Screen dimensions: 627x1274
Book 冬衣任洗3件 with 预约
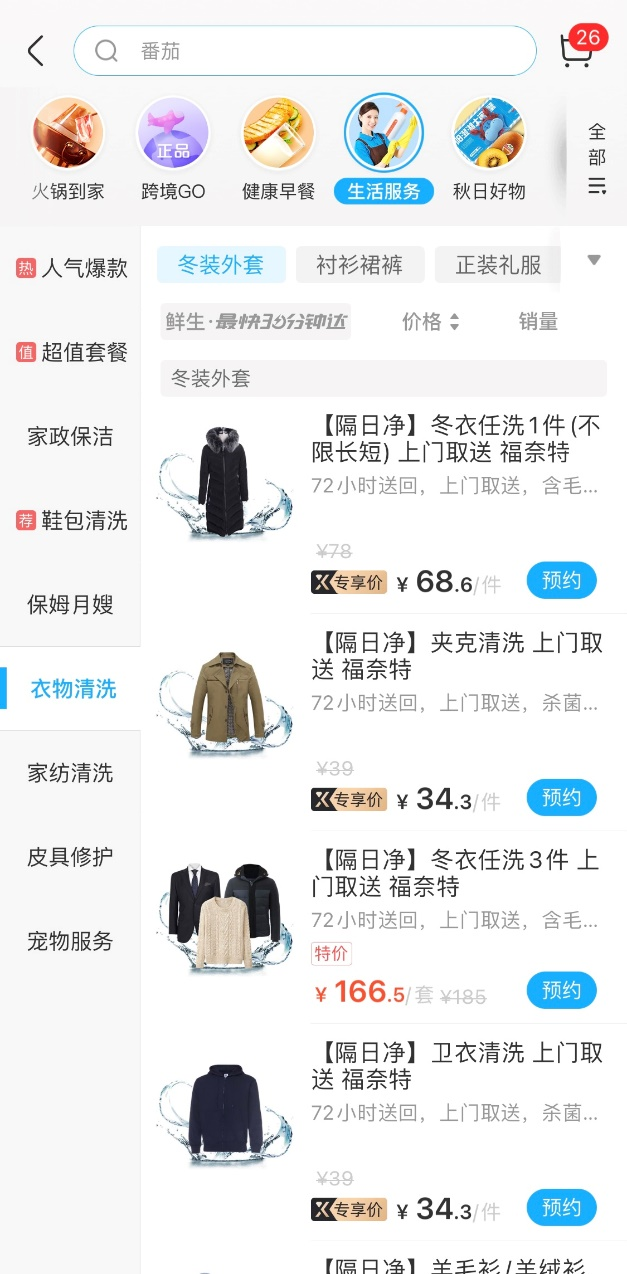coord(561,990)
